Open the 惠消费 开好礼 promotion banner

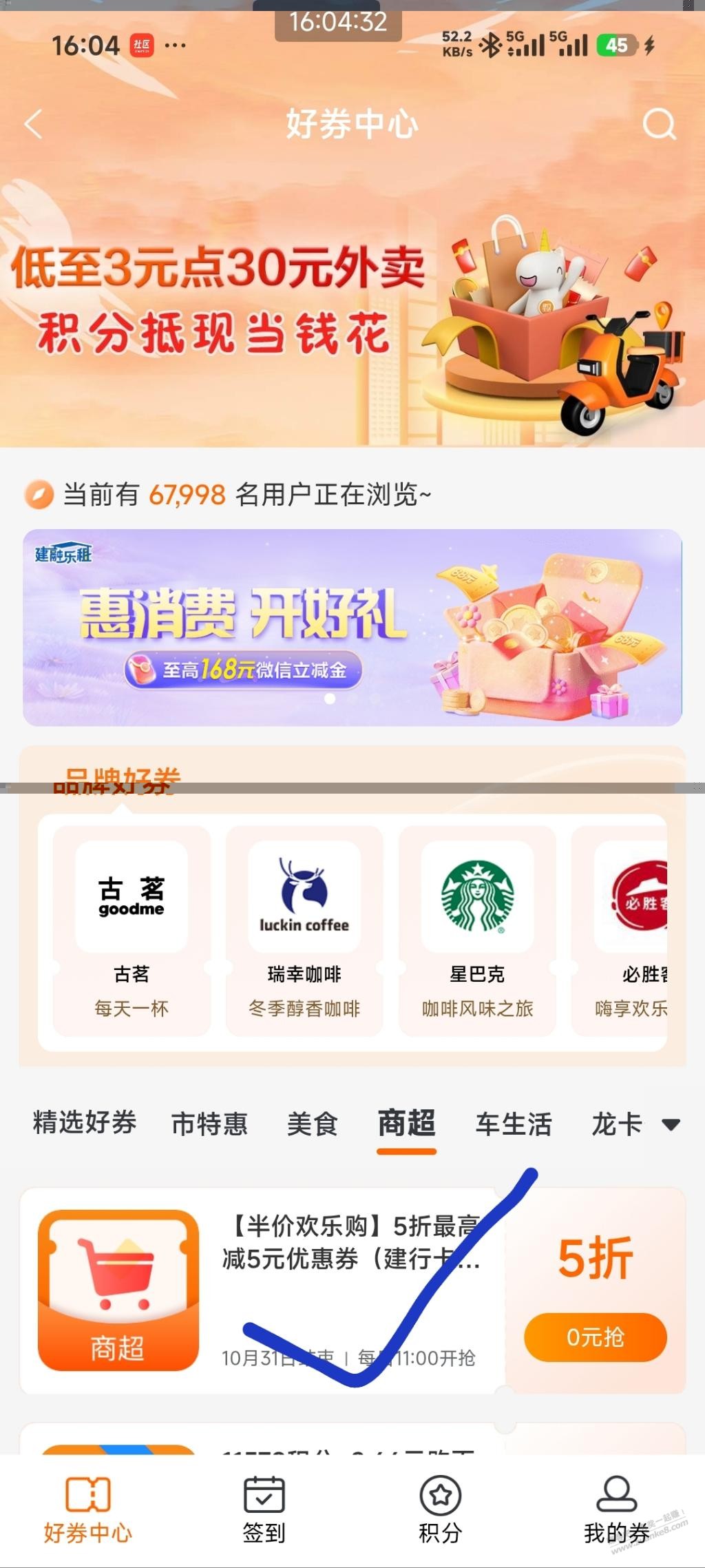click(x=352, y=627)
